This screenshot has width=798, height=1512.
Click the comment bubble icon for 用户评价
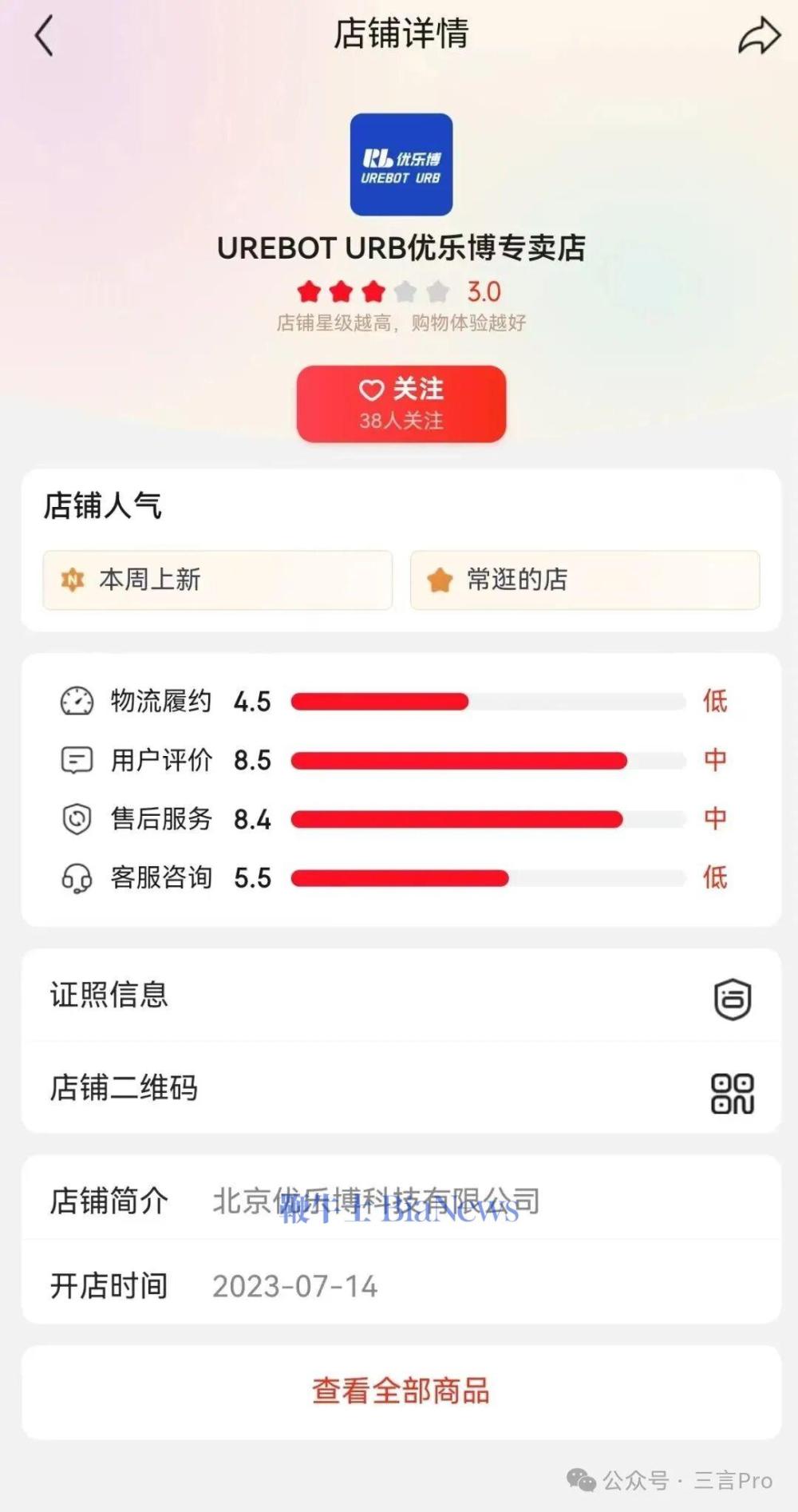(x=76, y=760)
